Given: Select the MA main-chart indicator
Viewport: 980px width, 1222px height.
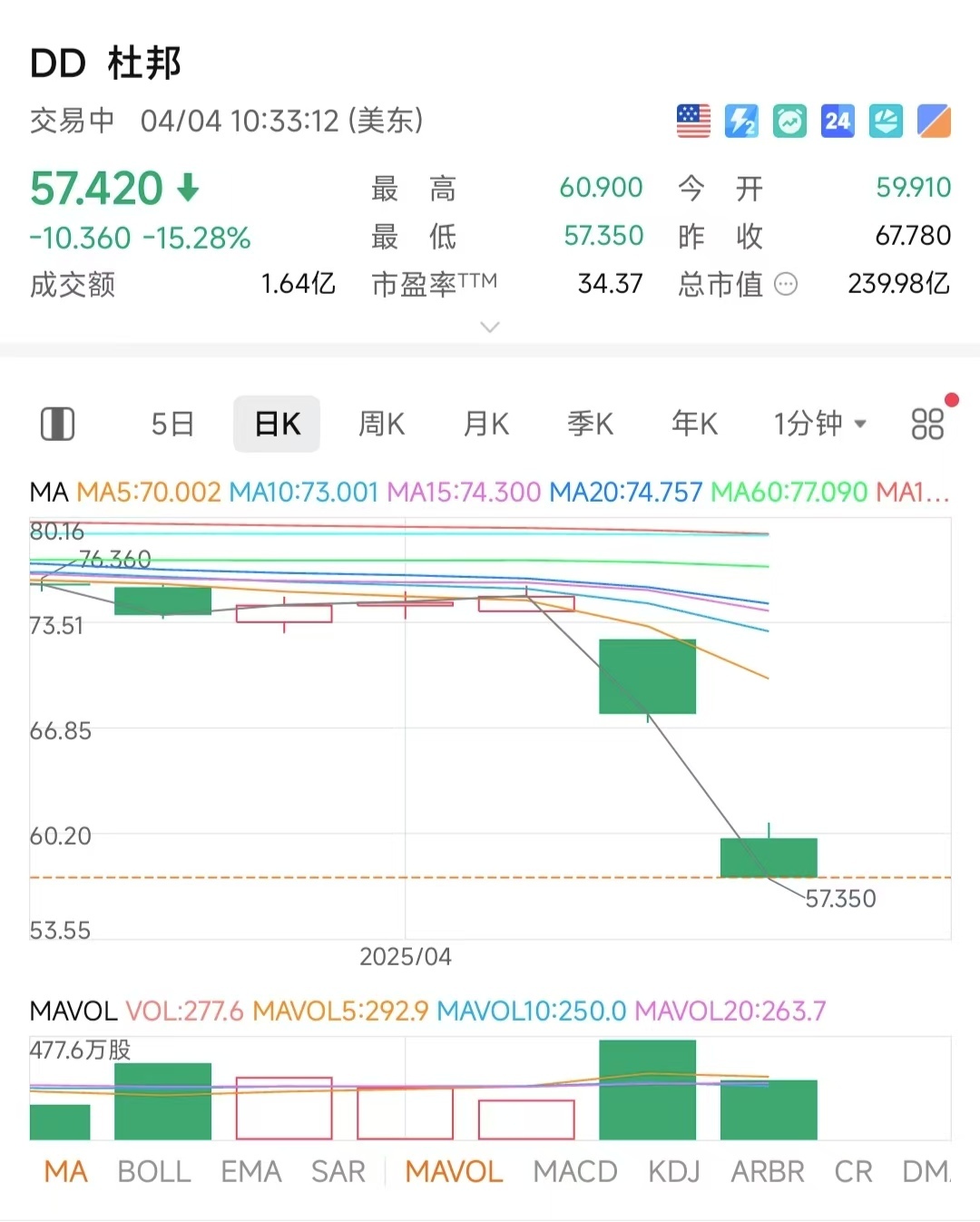Looking at the screenshot, I should [66, 1171].
